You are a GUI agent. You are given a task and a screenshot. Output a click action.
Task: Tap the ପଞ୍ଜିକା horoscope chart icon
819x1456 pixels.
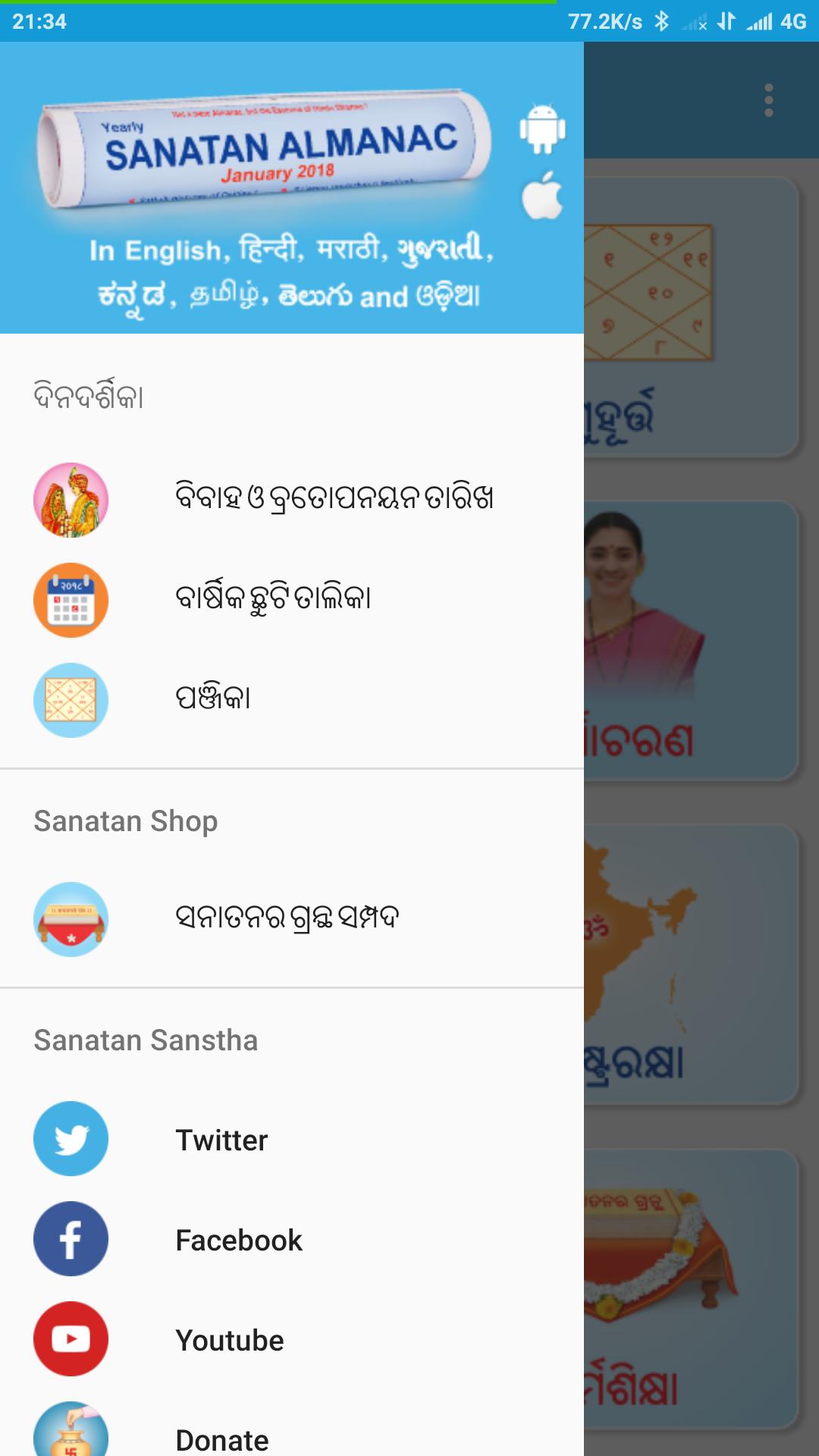72,700
